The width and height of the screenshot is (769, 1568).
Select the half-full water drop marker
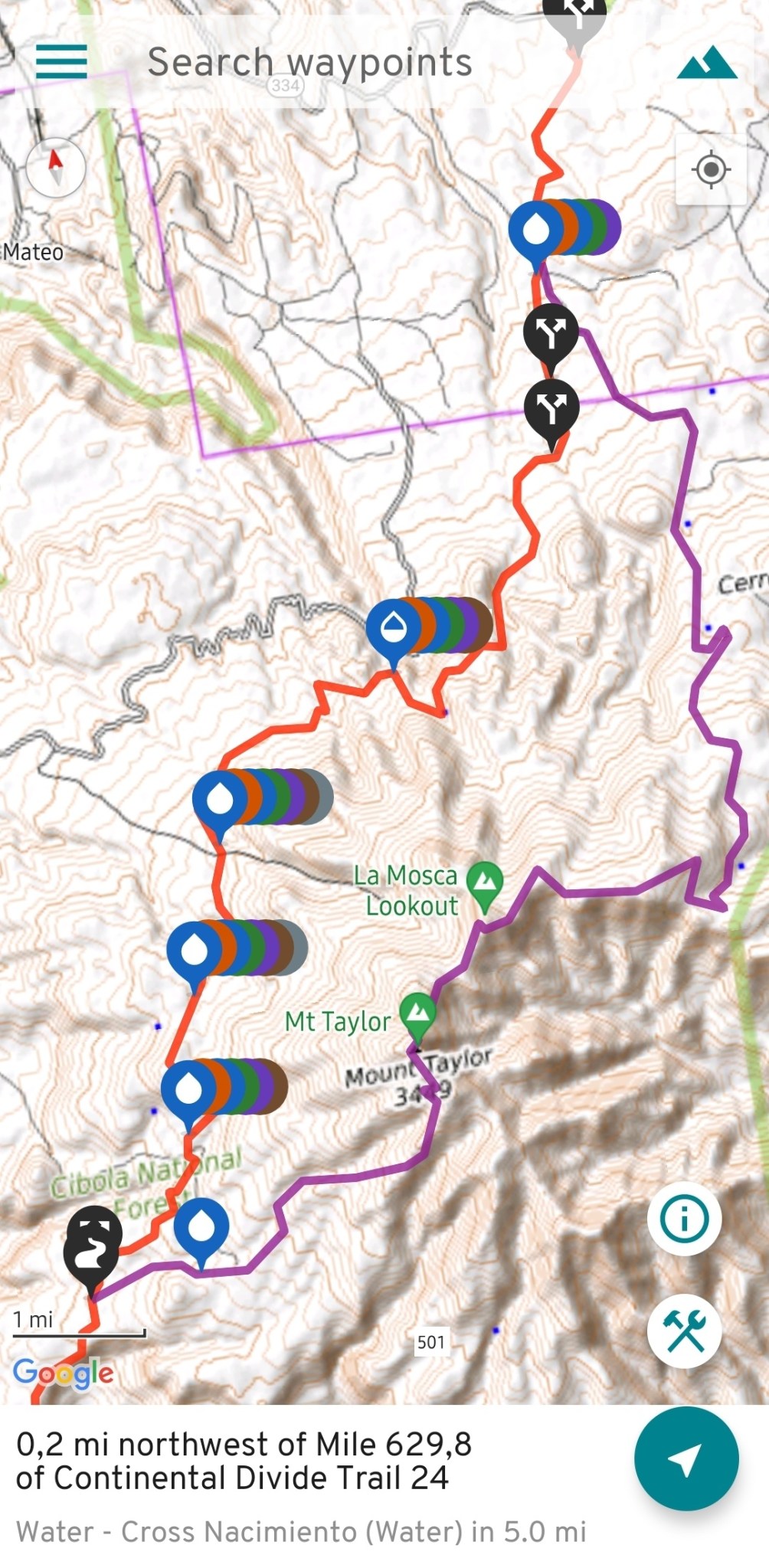tap(394, 627)
